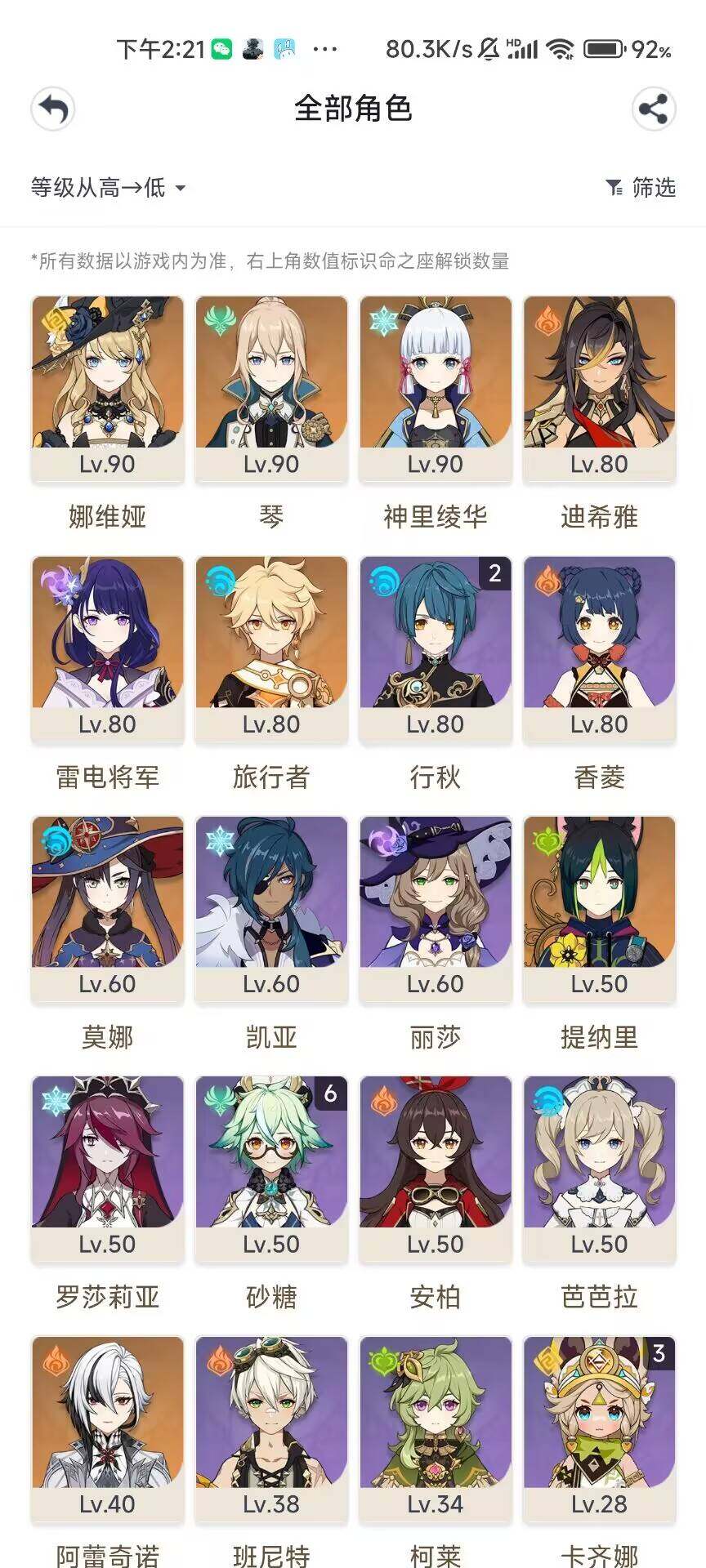Open 迪希雅 character card
This screenshot has width=706, height=1568.
pyautogui.click(x=599, y=388)
